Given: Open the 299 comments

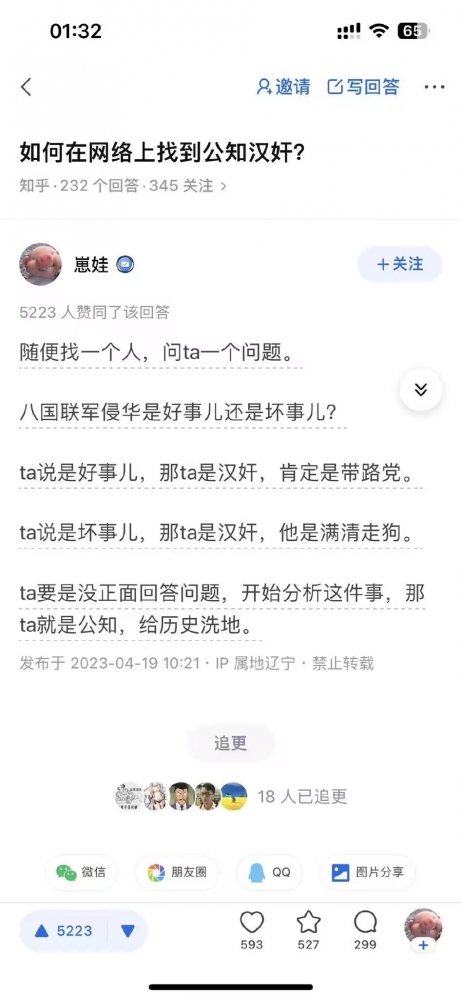Looking at the screenshot, I should pos(365,930).
